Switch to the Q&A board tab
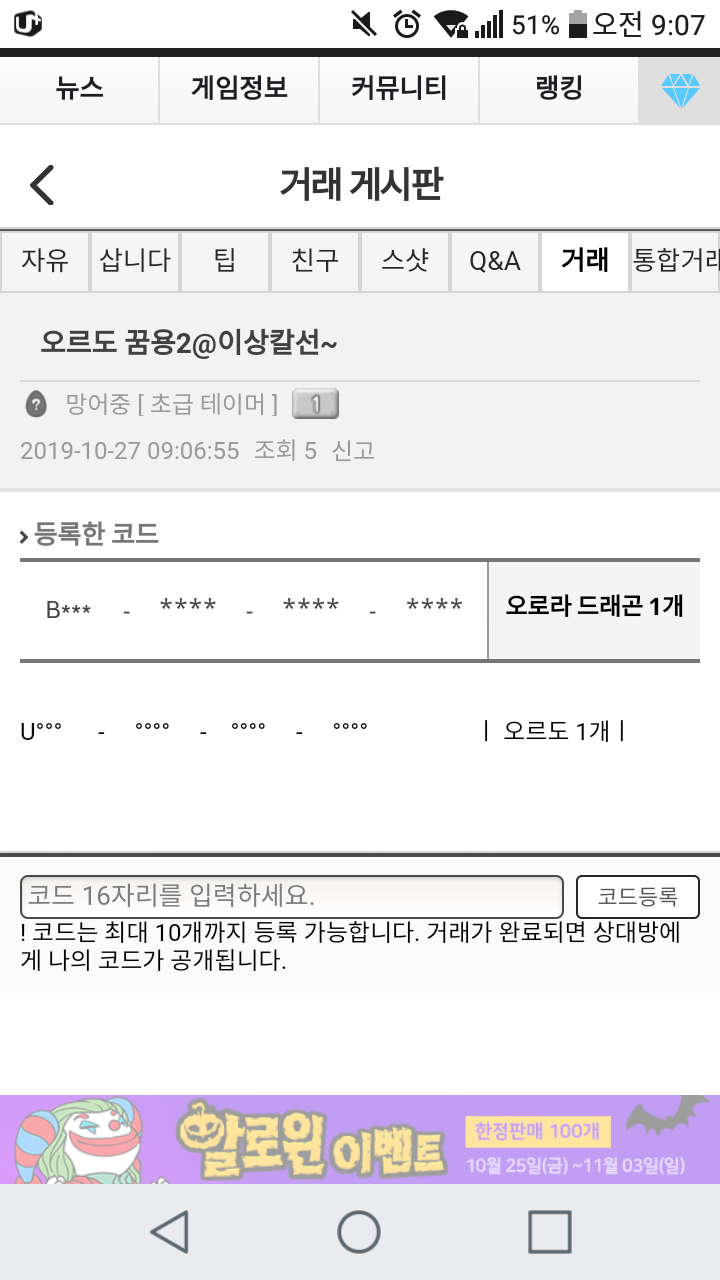Viewport: 720px width, 1280px height. point(495,262)
